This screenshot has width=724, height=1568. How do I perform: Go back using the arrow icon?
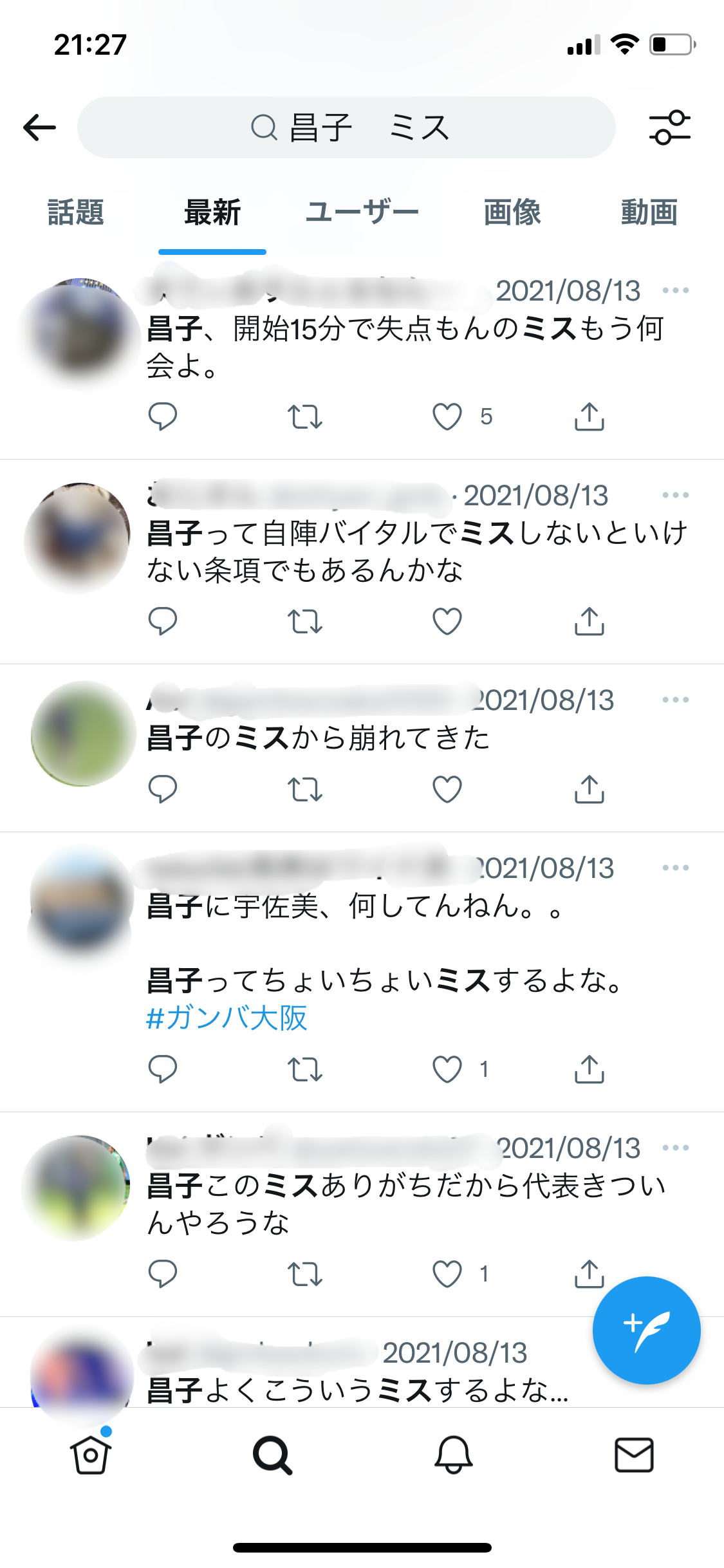click(x=40, y=127)
